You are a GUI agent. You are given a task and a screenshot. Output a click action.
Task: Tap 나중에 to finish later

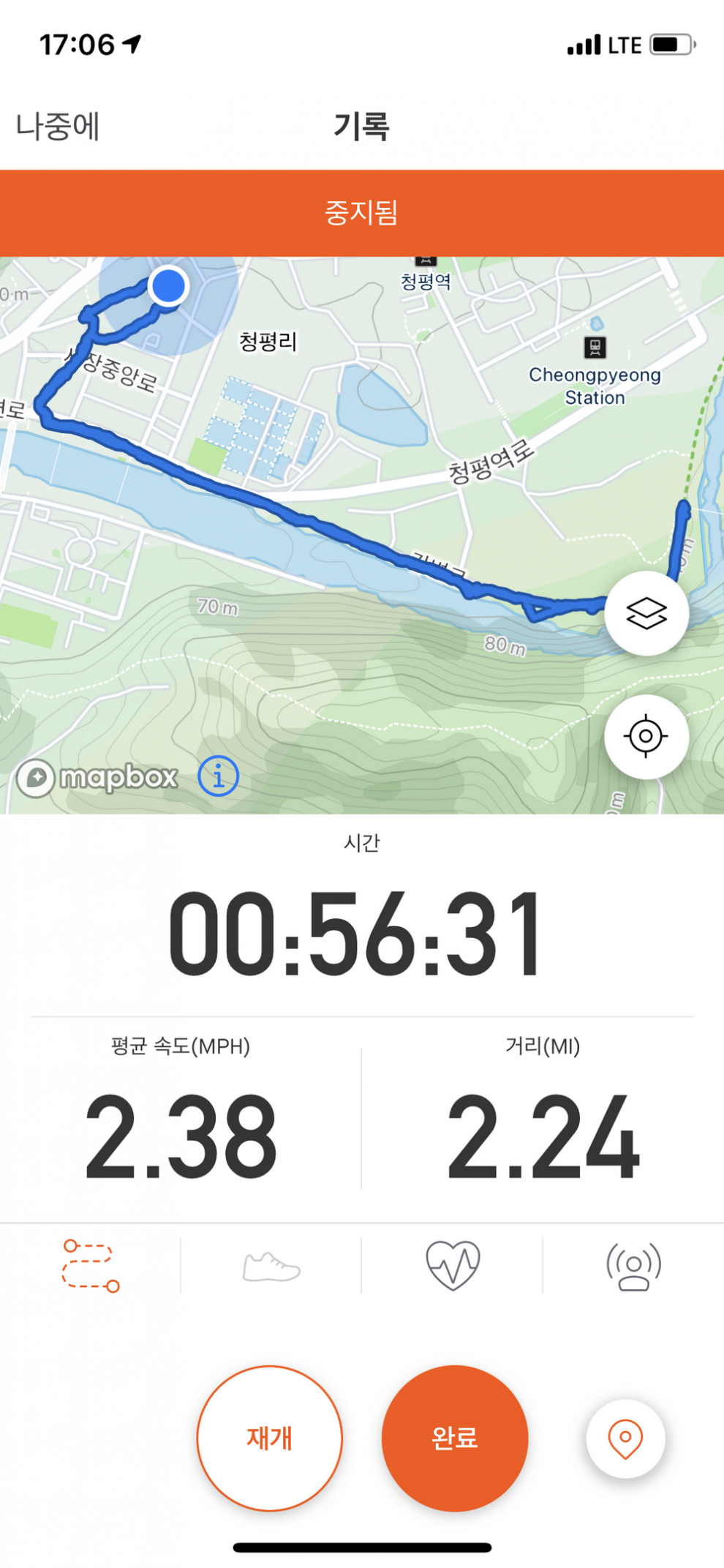(58, 127)
